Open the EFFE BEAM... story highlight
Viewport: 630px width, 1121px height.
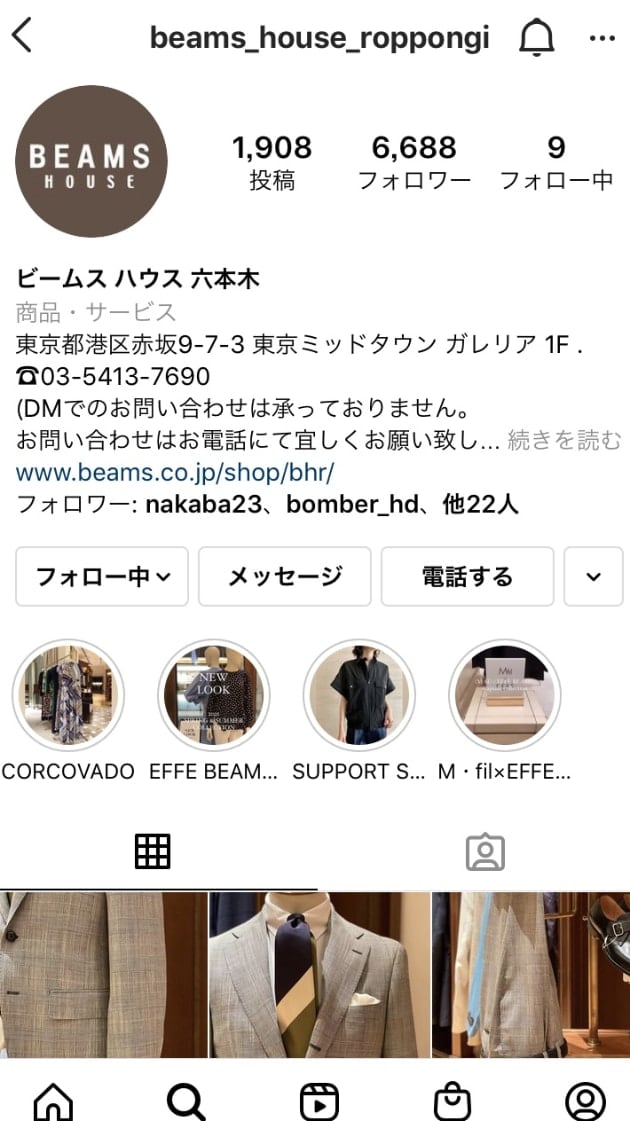pos(213,695)
